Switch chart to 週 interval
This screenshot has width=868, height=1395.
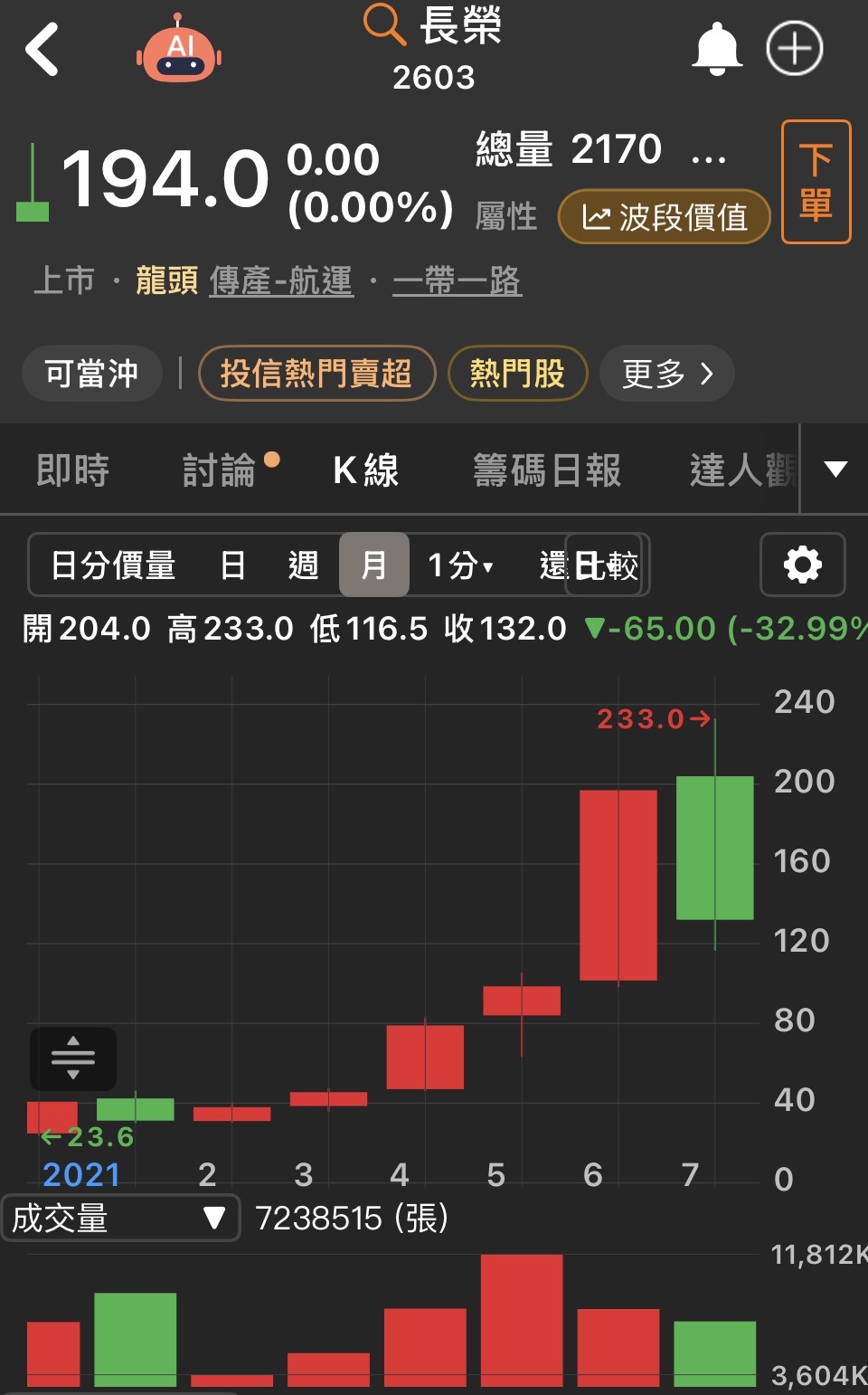[303, 565]
